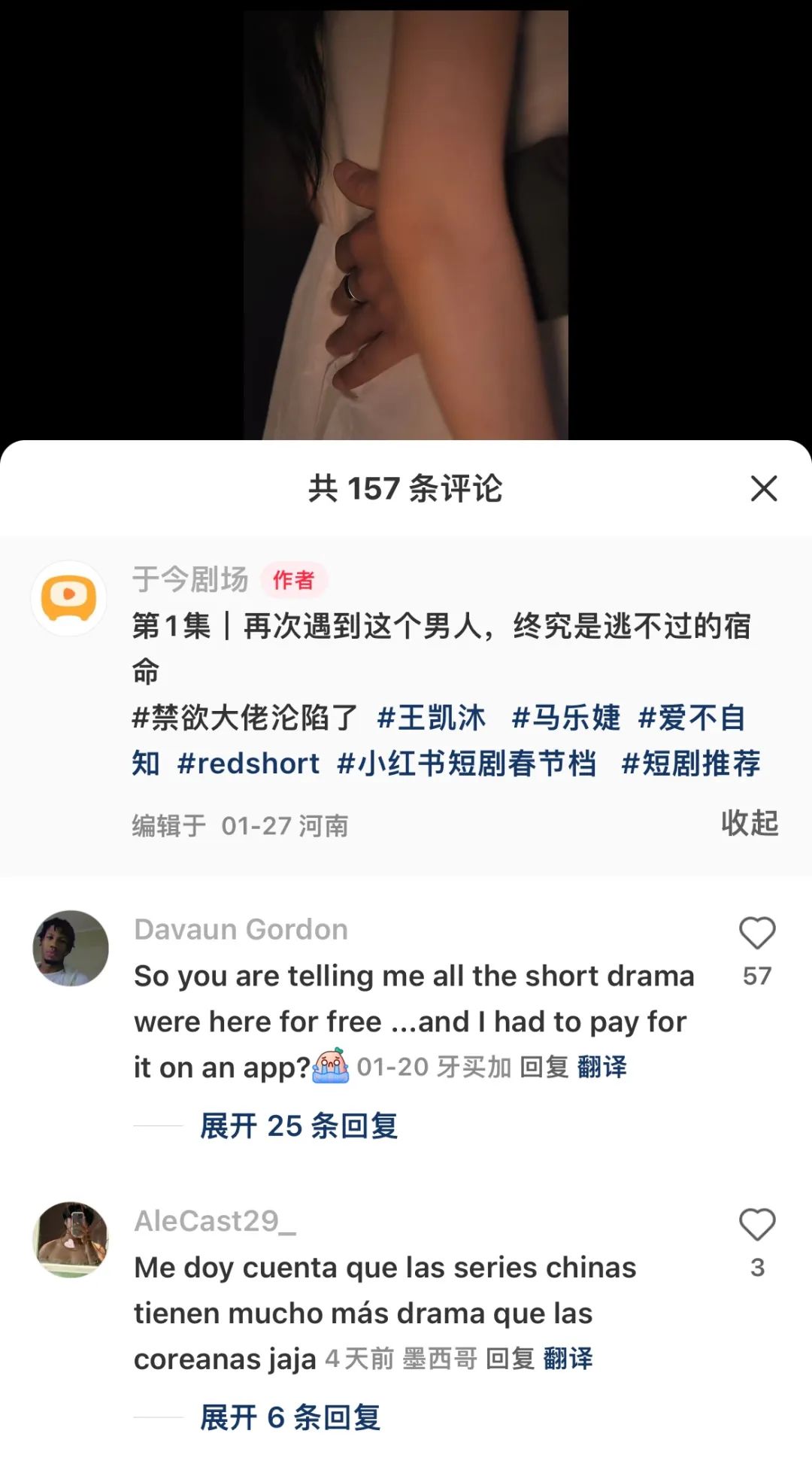Open 于今剧场 author profile avatar
Screen dimensions: 812x1467
point(69,599)
